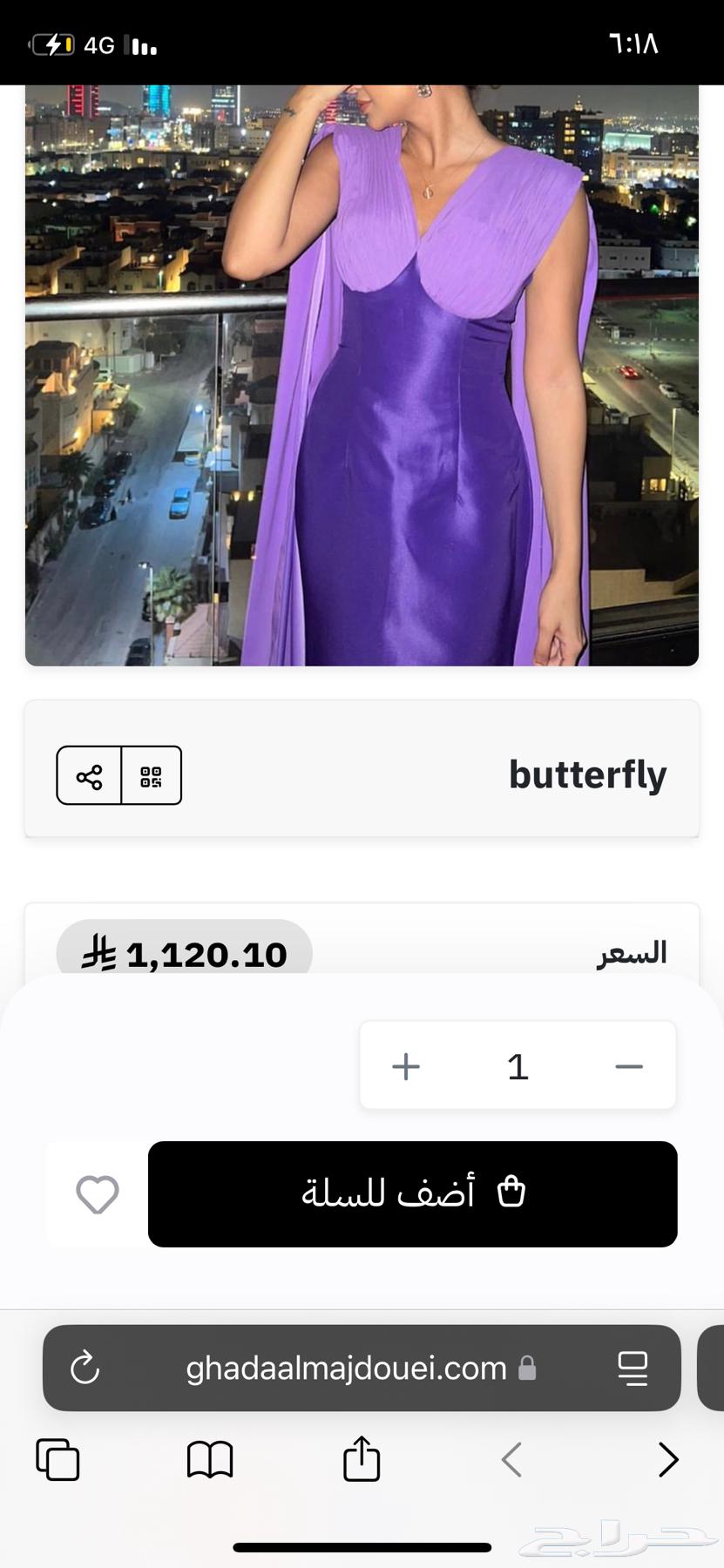Viewport: 724px width, 1568px height.
Task: Tap the lock icon in the address bar
Action: point(526,1368)
